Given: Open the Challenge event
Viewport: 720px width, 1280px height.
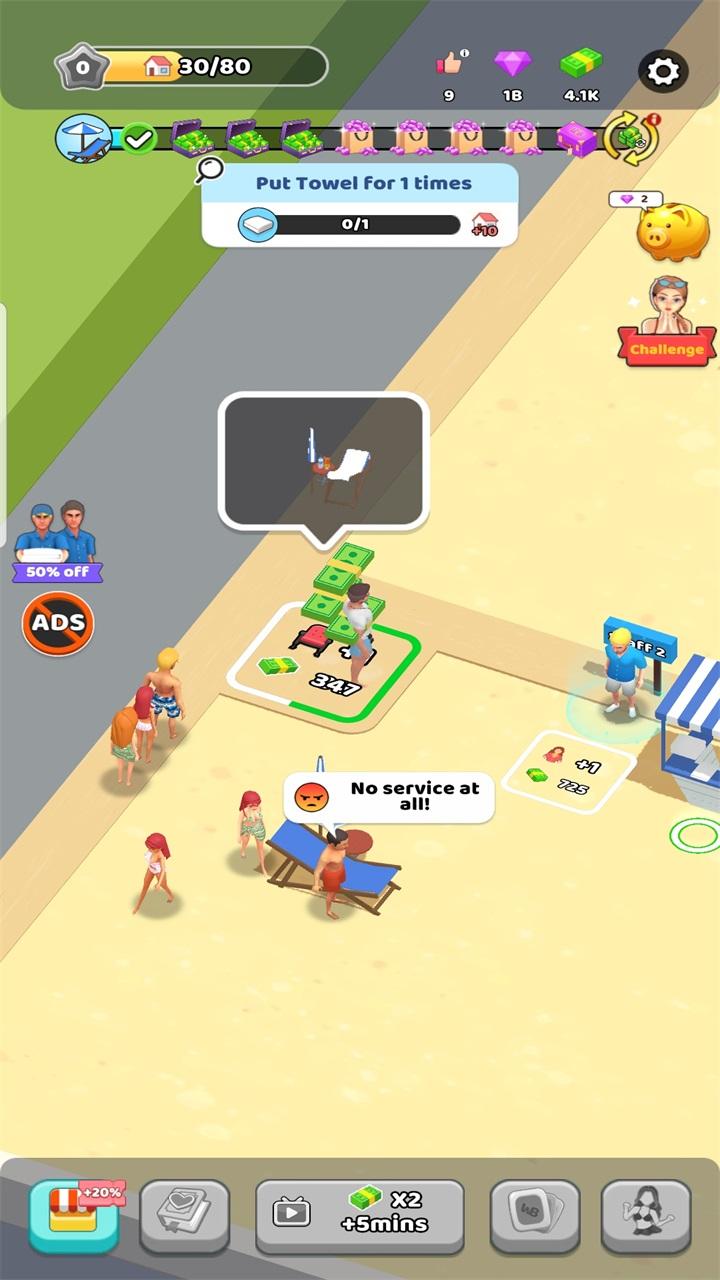Looking at the screenshot, I should pyautogui.click(x=667, y=322).
